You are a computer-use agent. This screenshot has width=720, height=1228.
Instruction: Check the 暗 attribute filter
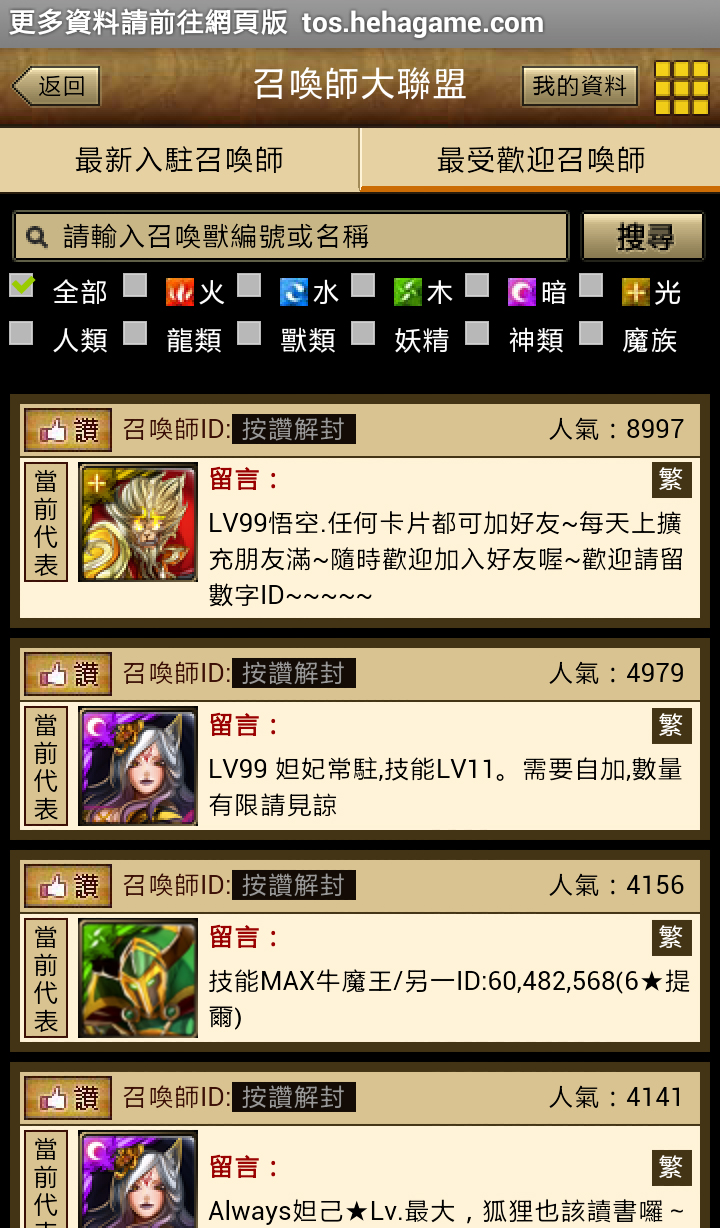tap(478, 287)
